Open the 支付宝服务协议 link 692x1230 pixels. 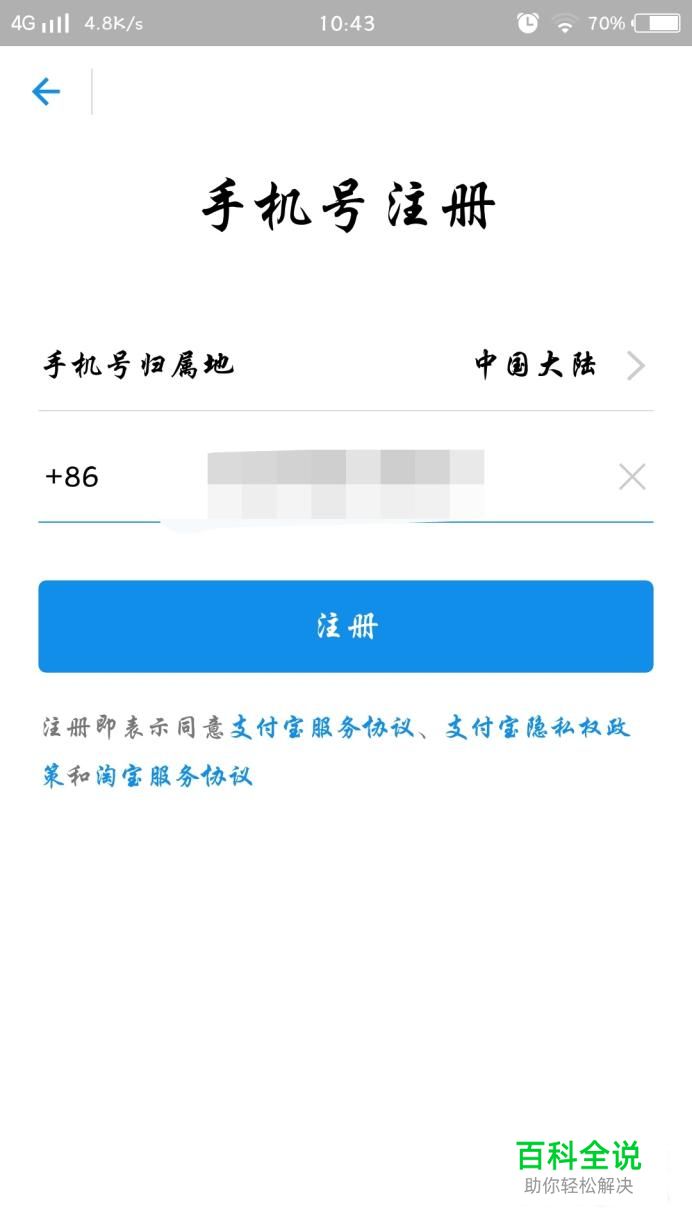tap(322, 728)
